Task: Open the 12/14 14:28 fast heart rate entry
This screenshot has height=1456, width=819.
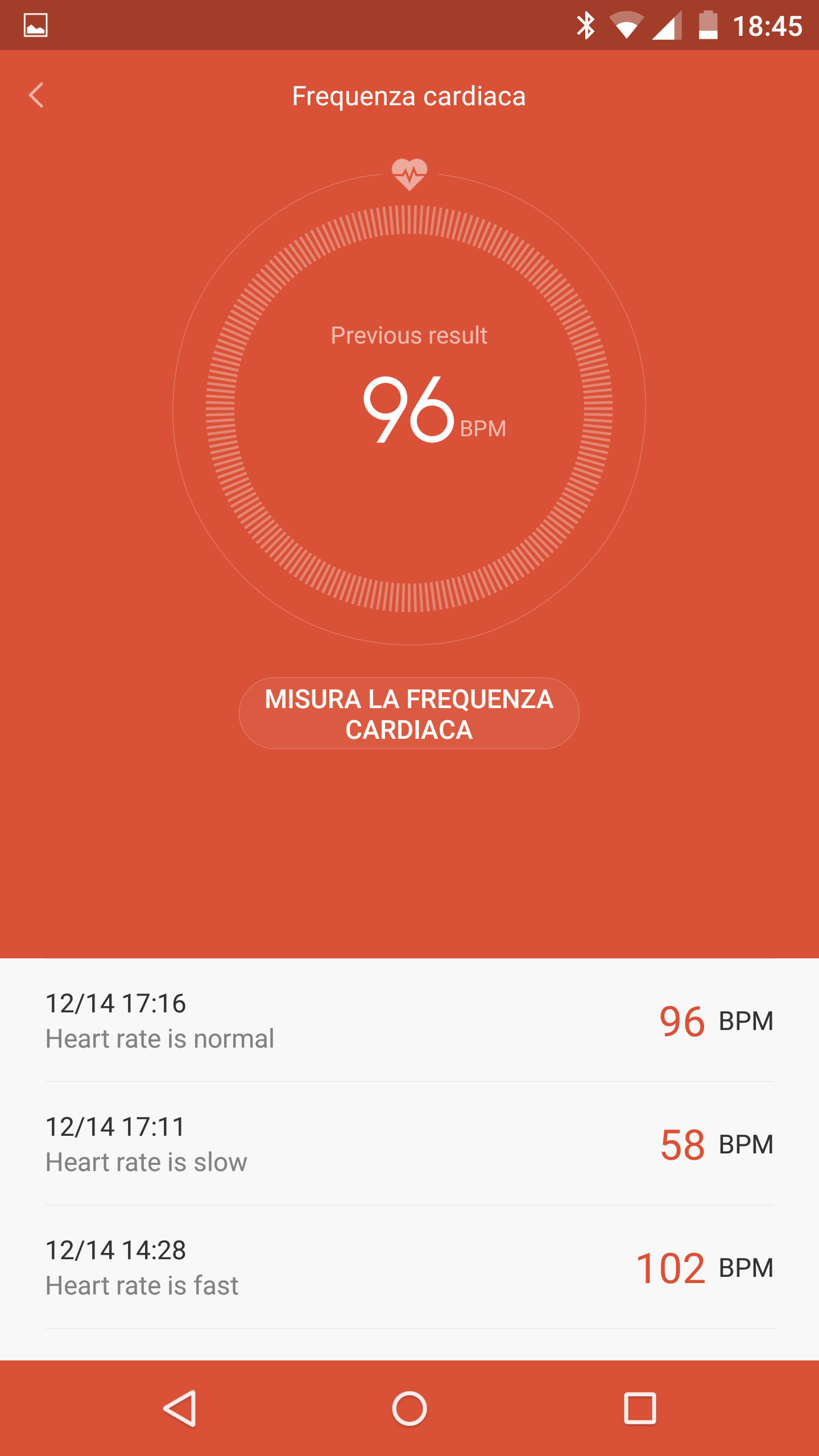Action: [x=409, y=1267]
